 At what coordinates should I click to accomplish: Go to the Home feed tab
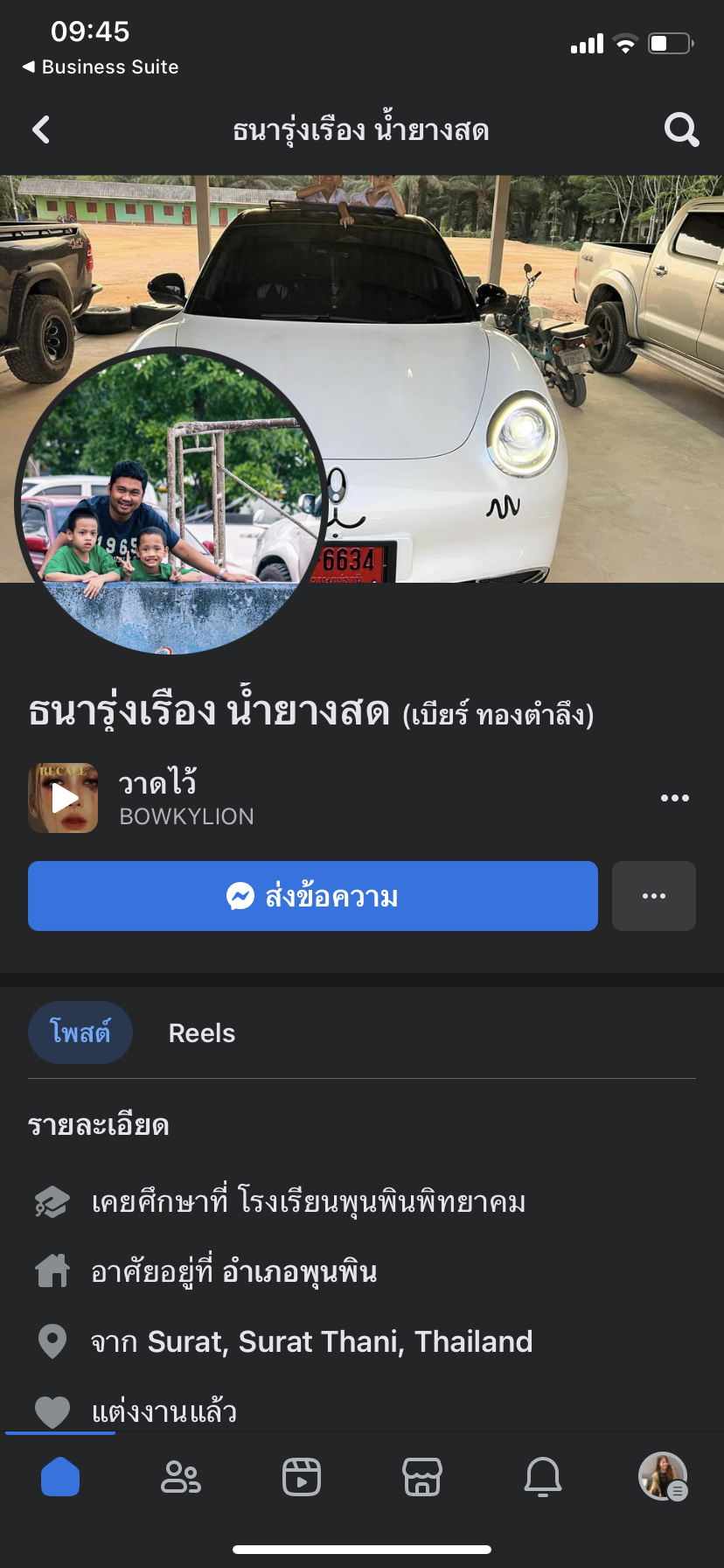pyautogui.click(x=60, y=1477)
